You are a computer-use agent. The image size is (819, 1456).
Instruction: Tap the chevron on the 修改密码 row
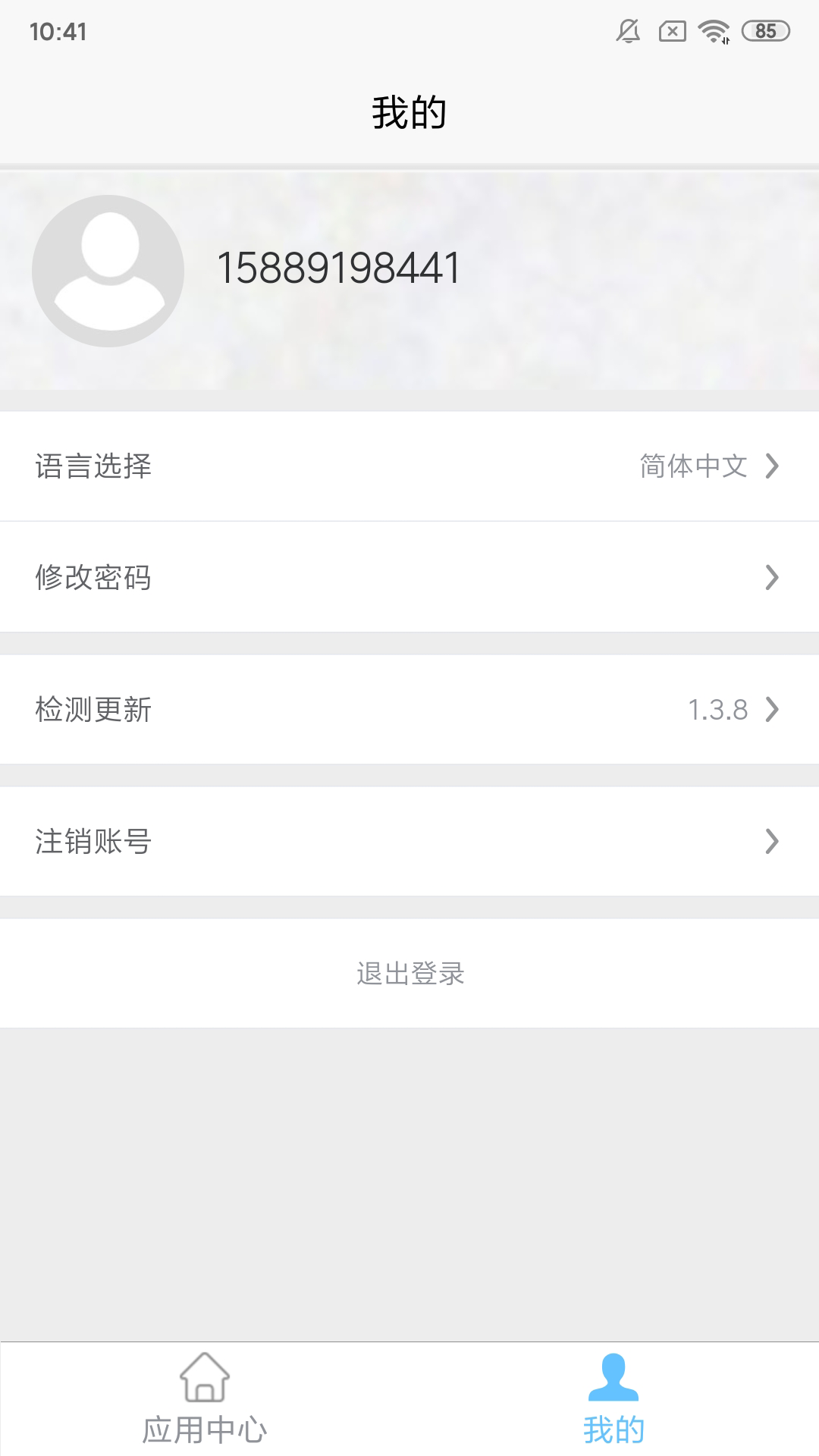coord(773,578)
